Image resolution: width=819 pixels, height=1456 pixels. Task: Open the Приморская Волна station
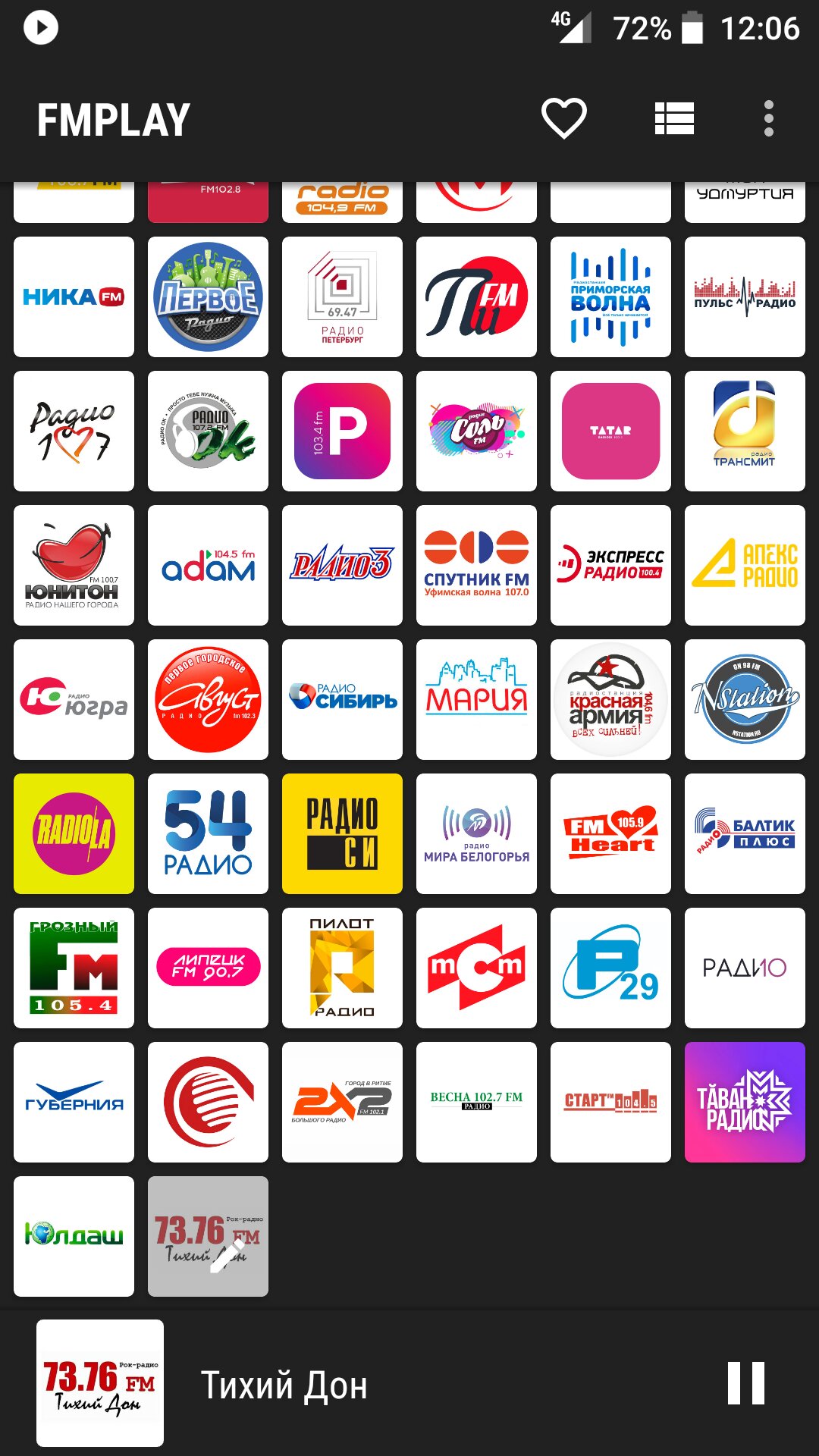(610, 297)
